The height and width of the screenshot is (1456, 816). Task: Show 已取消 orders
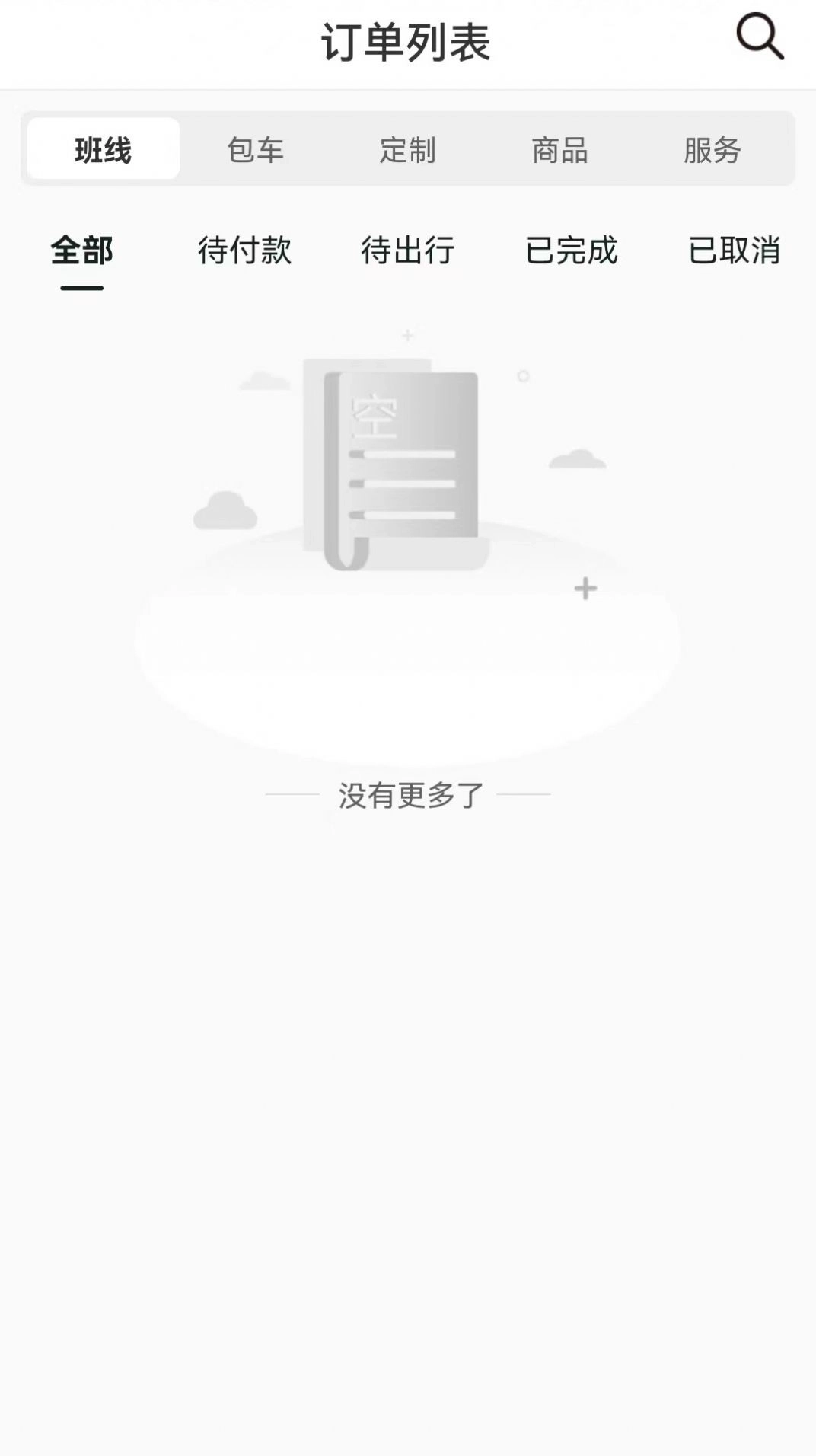pos(734,251)
